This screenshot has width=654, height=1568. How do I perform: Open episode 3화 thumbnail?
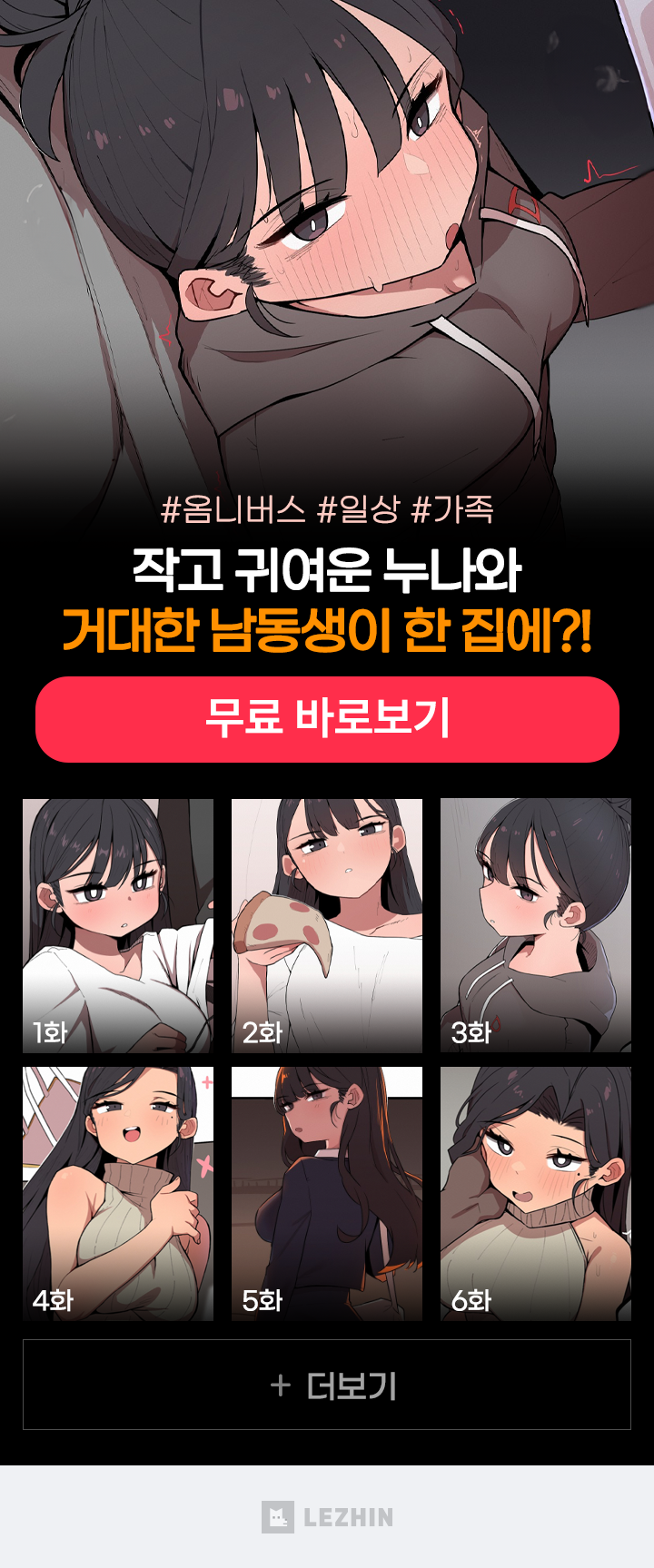(536, 925)
